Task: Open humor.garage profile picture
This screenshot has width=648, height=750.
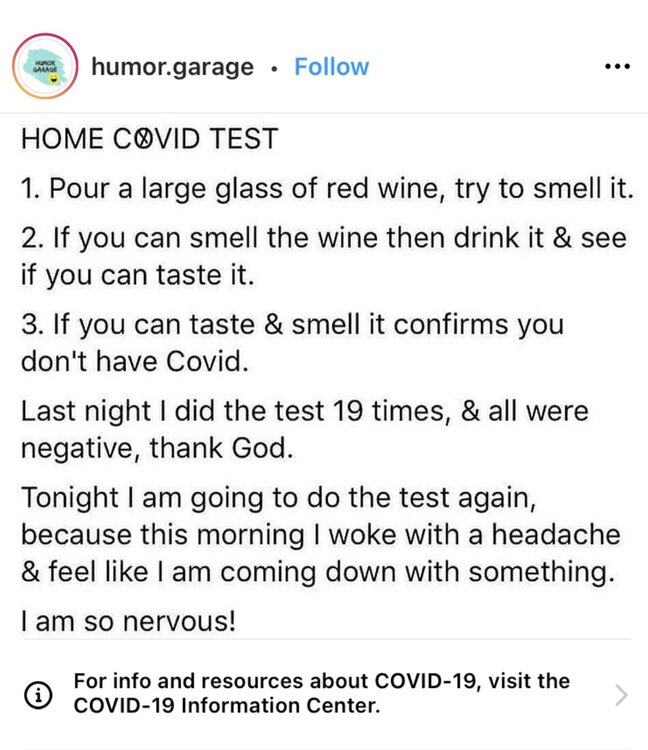Action: [x=45, y=67]
